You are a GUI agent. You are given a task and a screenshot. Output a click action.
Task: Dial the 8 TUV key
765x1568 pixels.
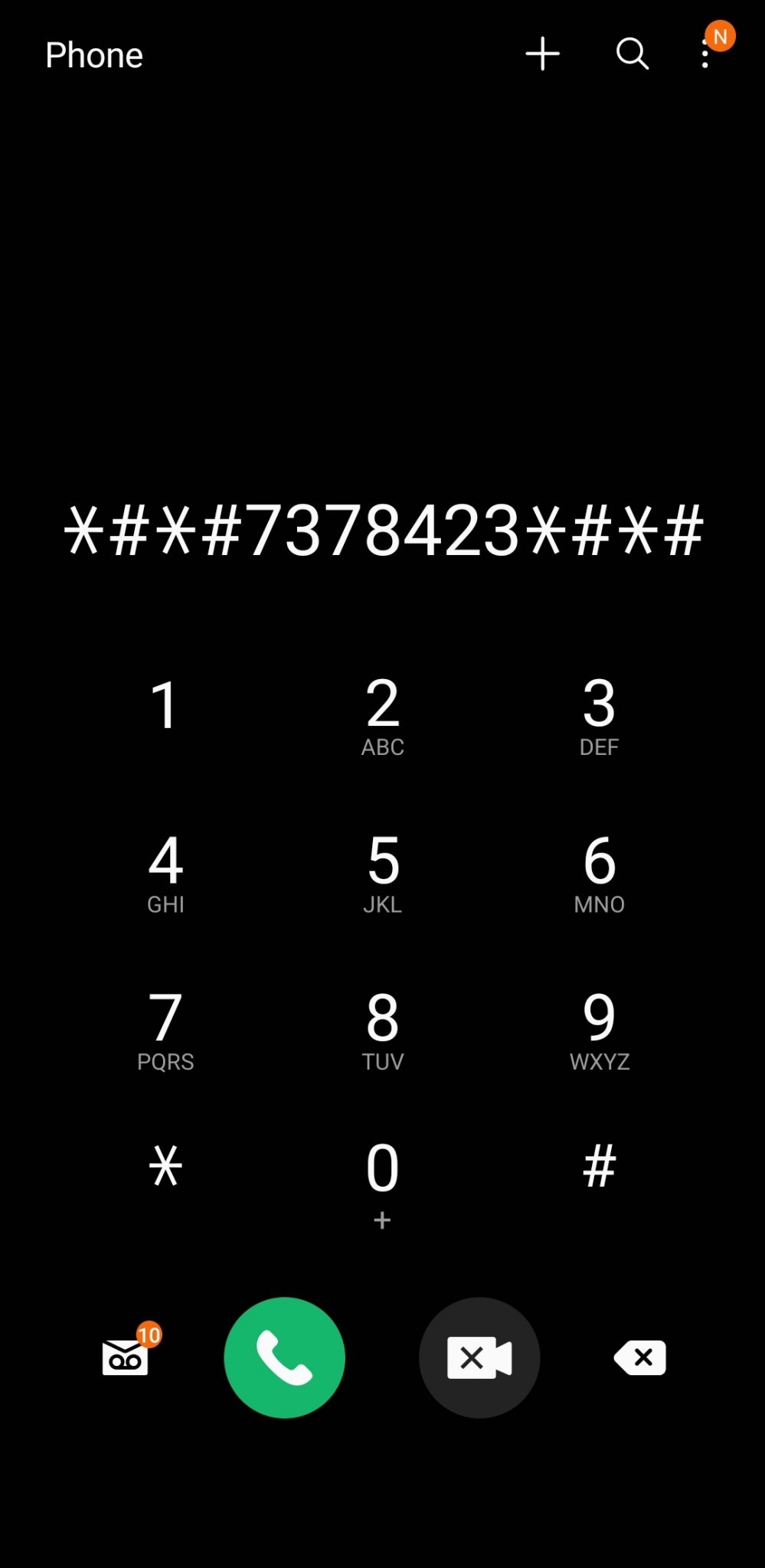pos(382,1030)
